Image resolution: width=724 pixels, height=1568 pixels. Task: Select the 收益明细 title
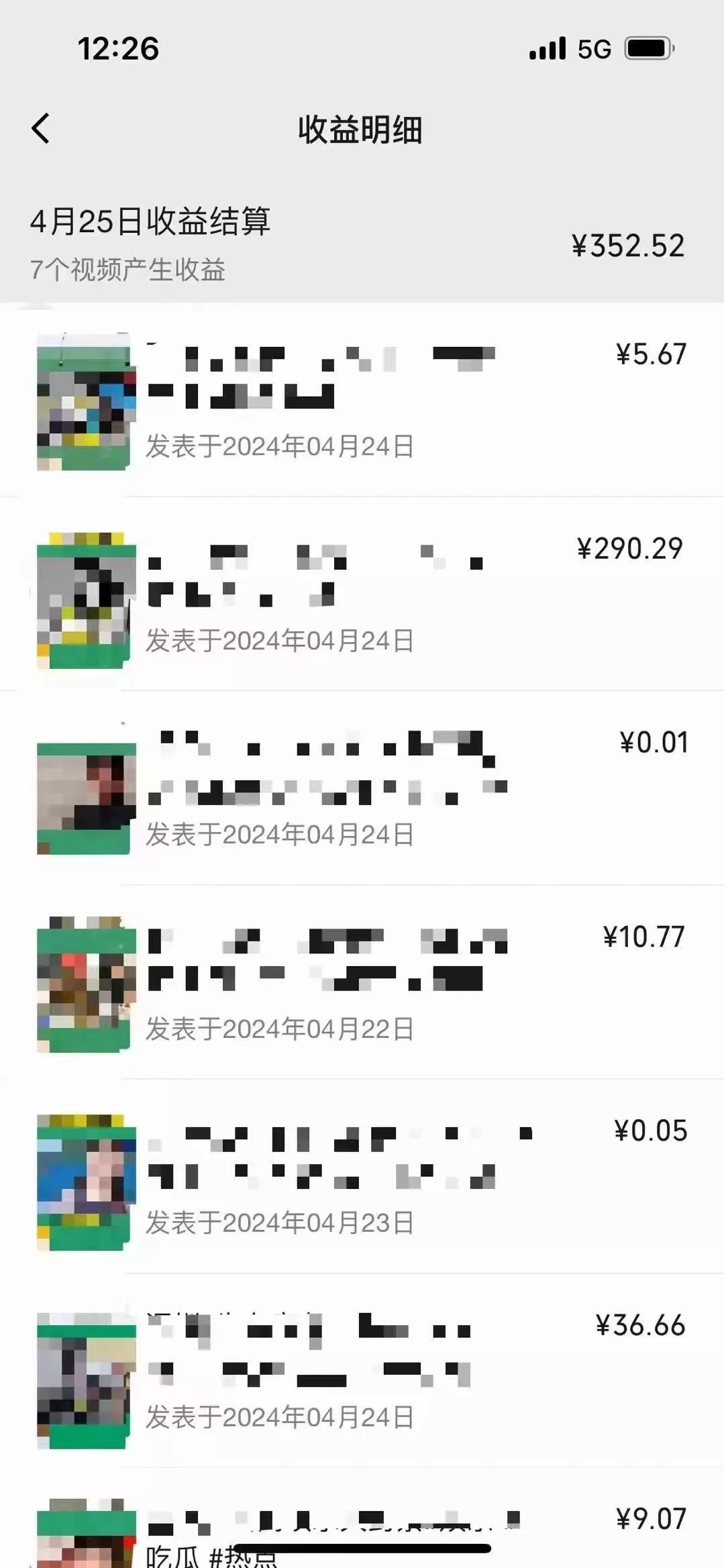tap(362, 127)
